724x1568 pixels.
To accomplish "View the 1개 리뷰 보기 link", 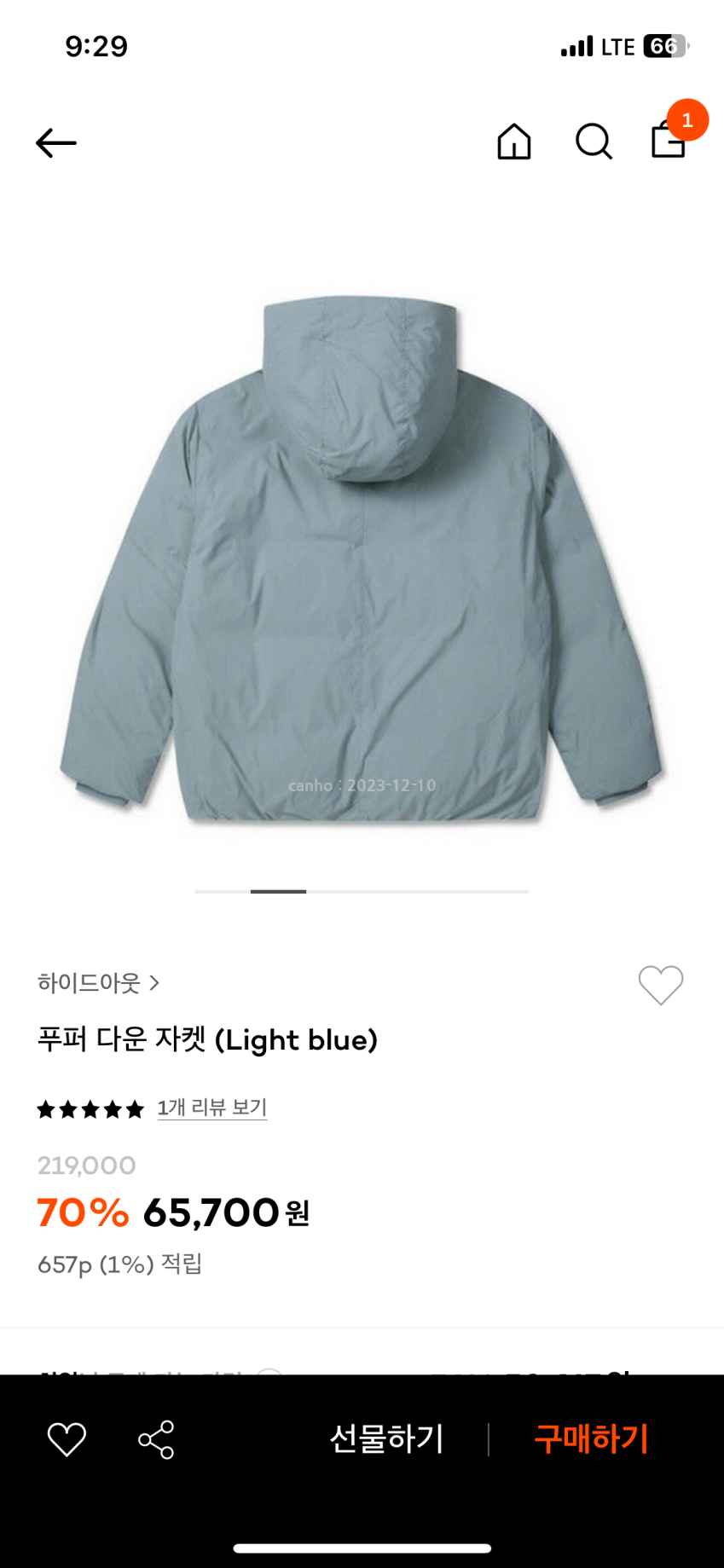I will [211, 1108].
